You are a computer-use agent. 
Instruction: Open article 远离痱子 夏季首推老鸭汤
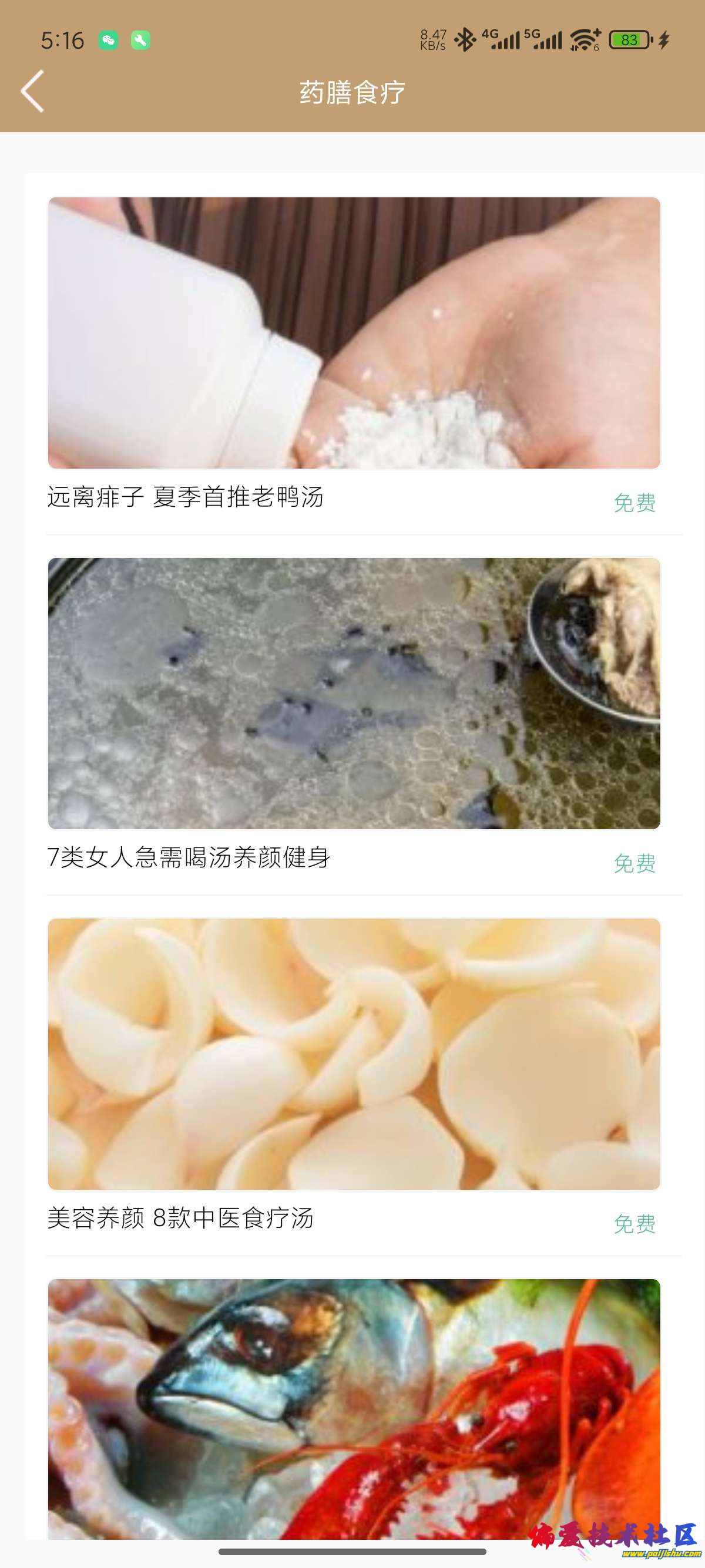click(x=185, y=497)
